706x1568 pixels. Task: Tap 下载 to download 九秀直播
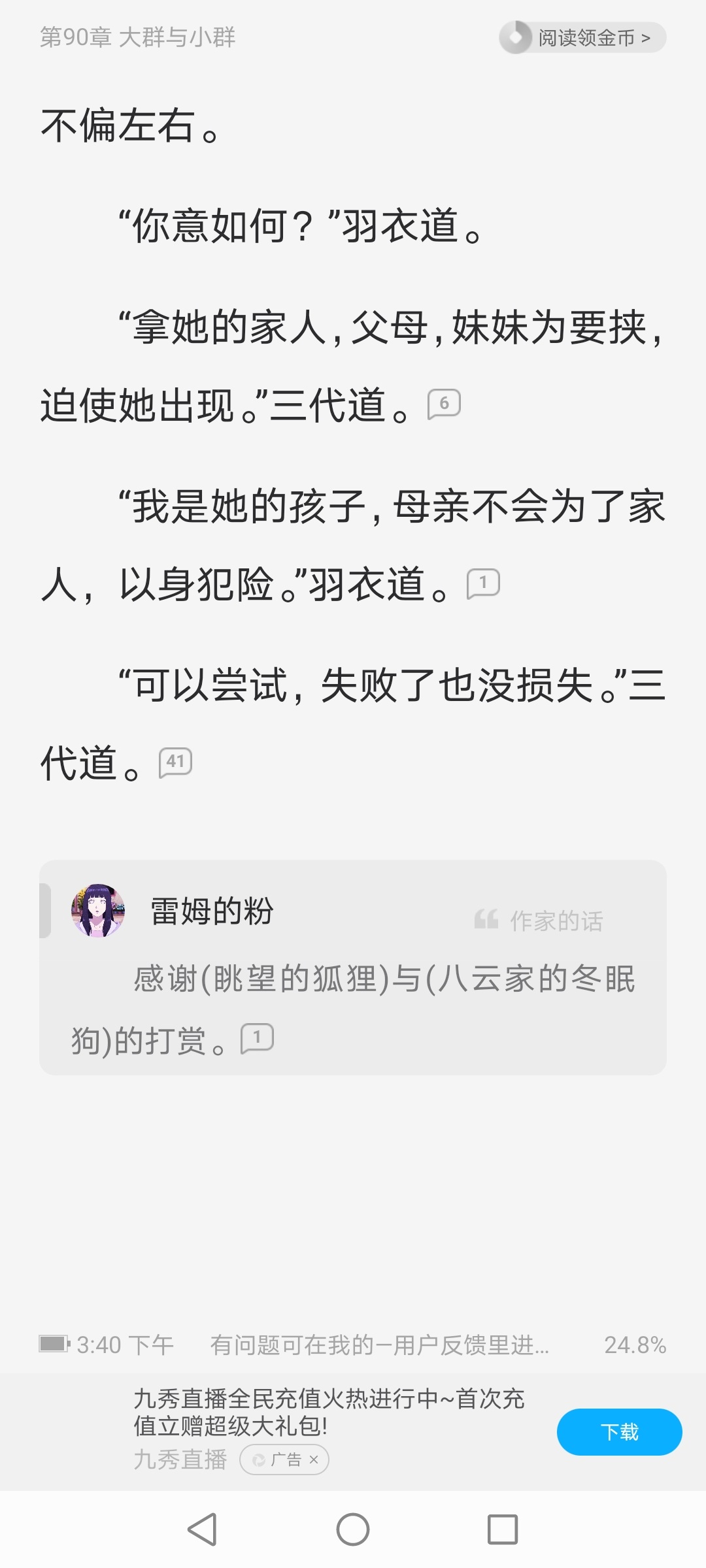click(618, 1432)
